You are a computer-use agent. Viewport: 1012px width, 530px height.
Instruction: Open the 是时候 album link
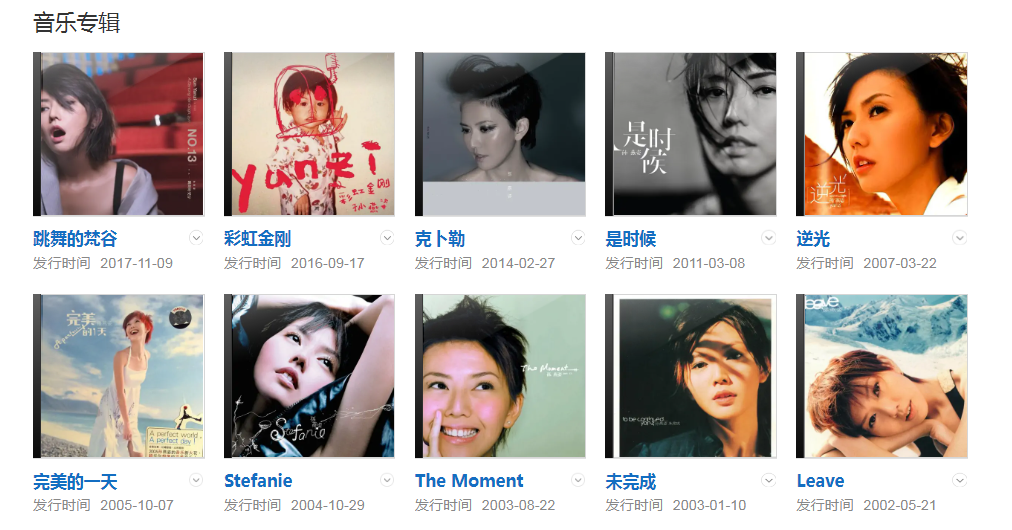[x=631, y=239]
